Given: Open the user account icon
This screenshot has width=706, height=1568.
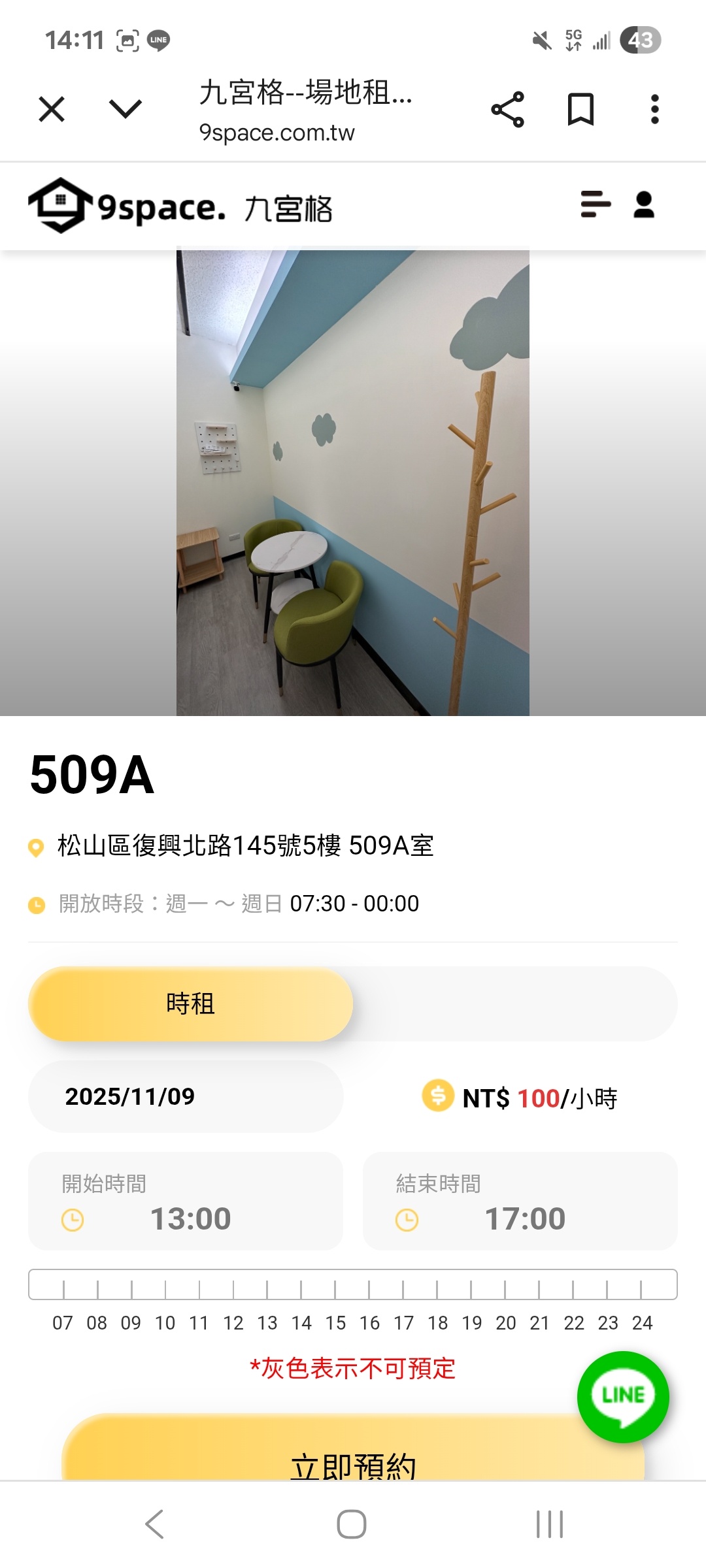Looking at the screenshot, I should coord(644,204).
